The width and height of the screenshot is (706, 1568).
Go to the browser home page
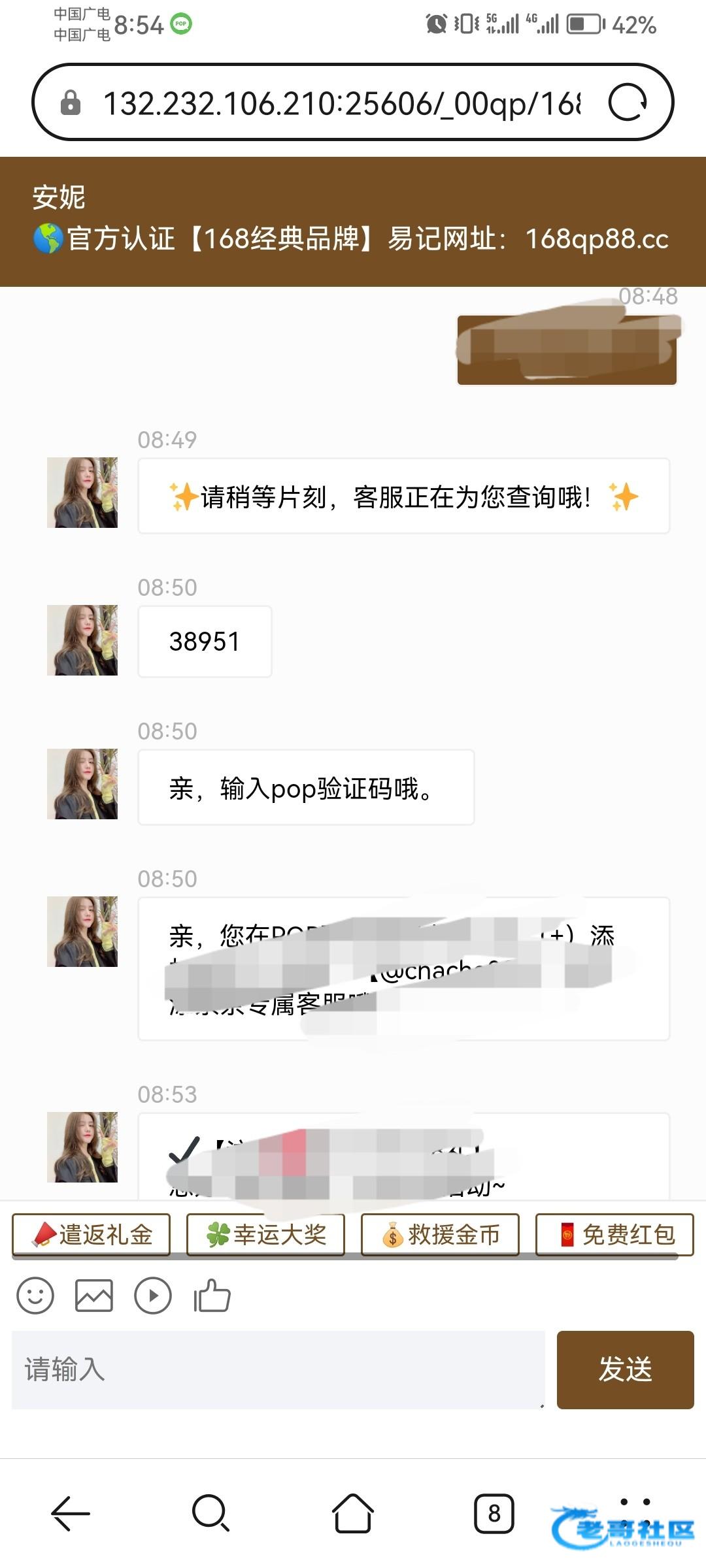point(353,1513)
